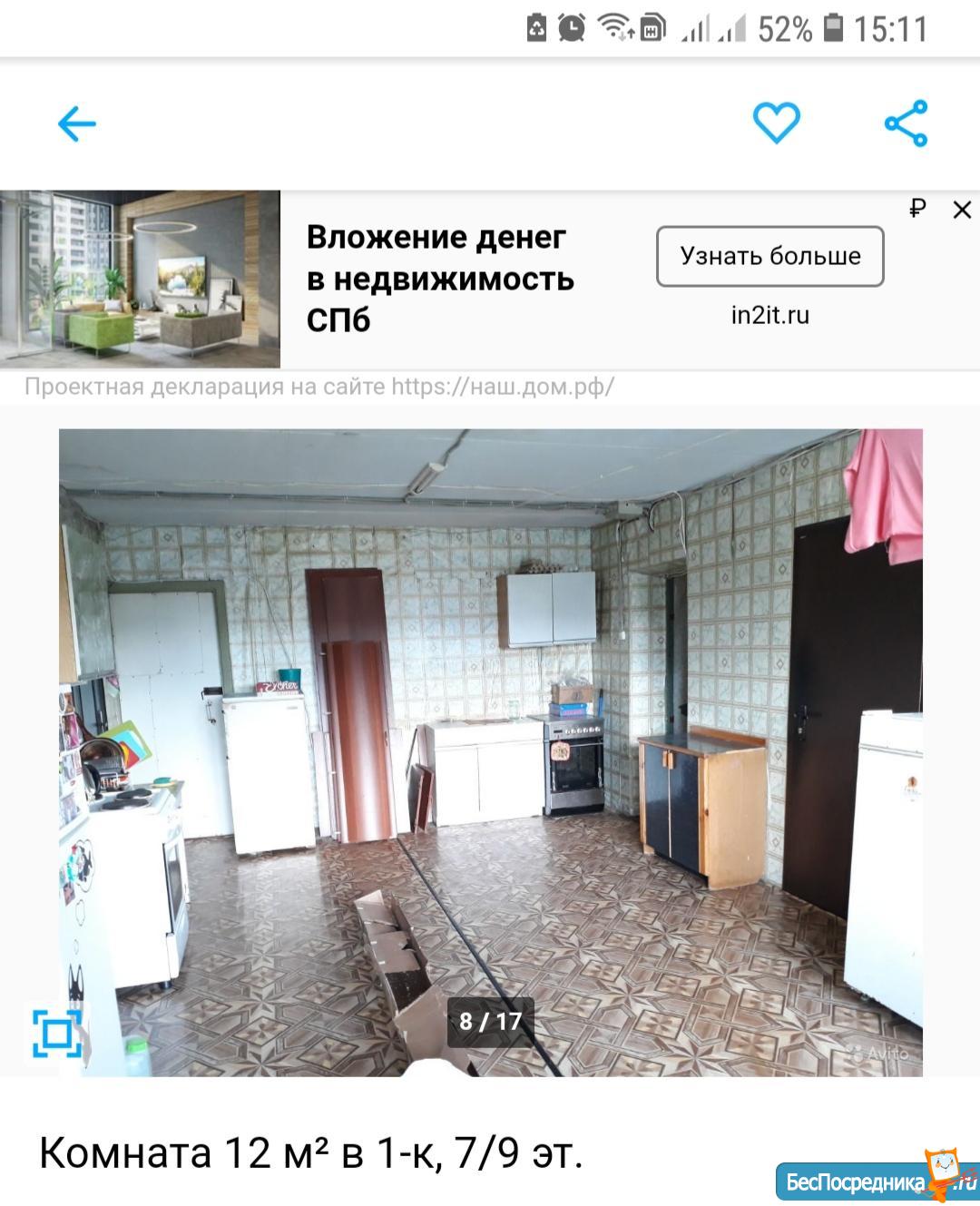
Task: Go back using the arrow icon
Action: (77, 123)
